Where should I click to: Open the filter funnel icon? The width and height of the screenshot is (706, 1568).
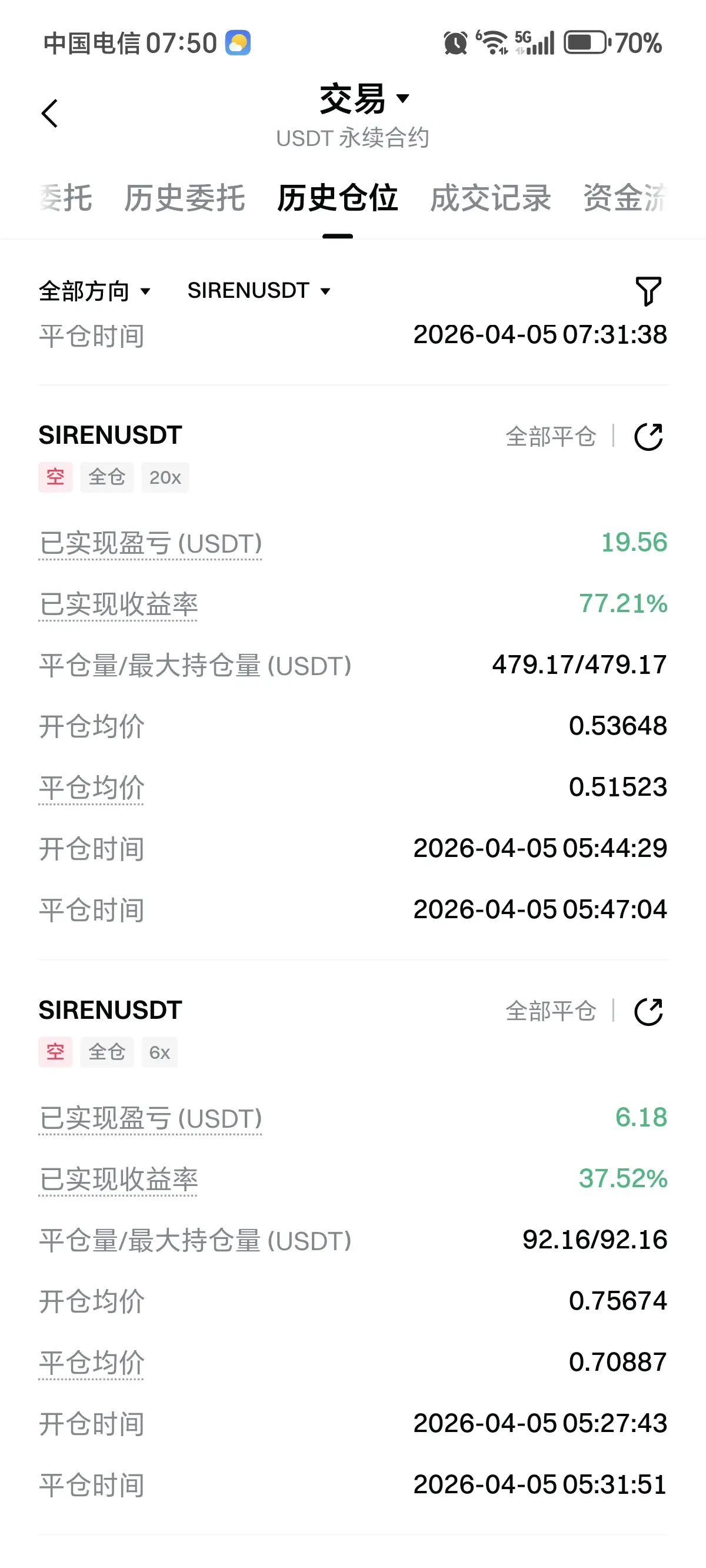(x=648, y=291)
